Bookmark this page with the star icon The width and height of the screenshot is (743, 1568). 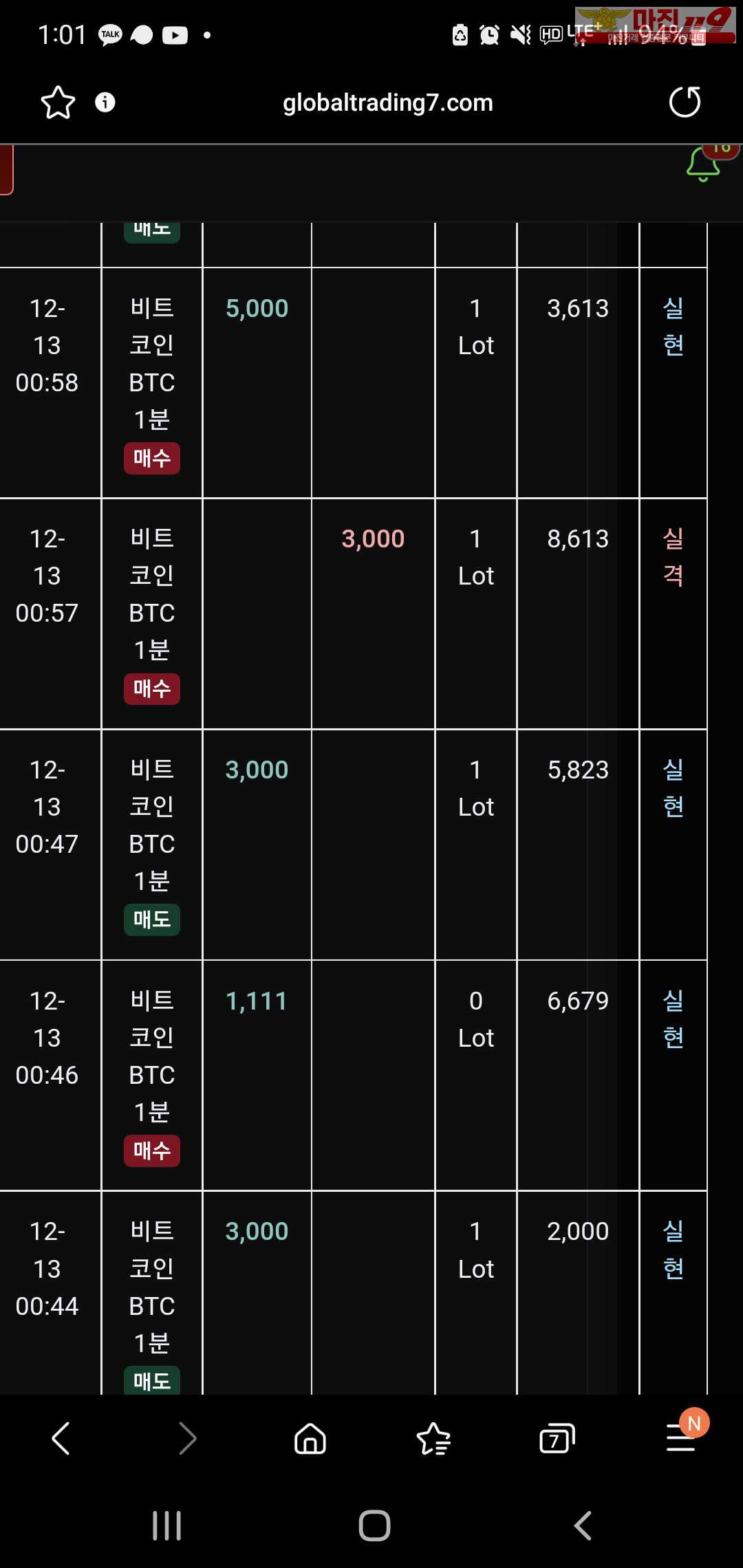point(58,102)
